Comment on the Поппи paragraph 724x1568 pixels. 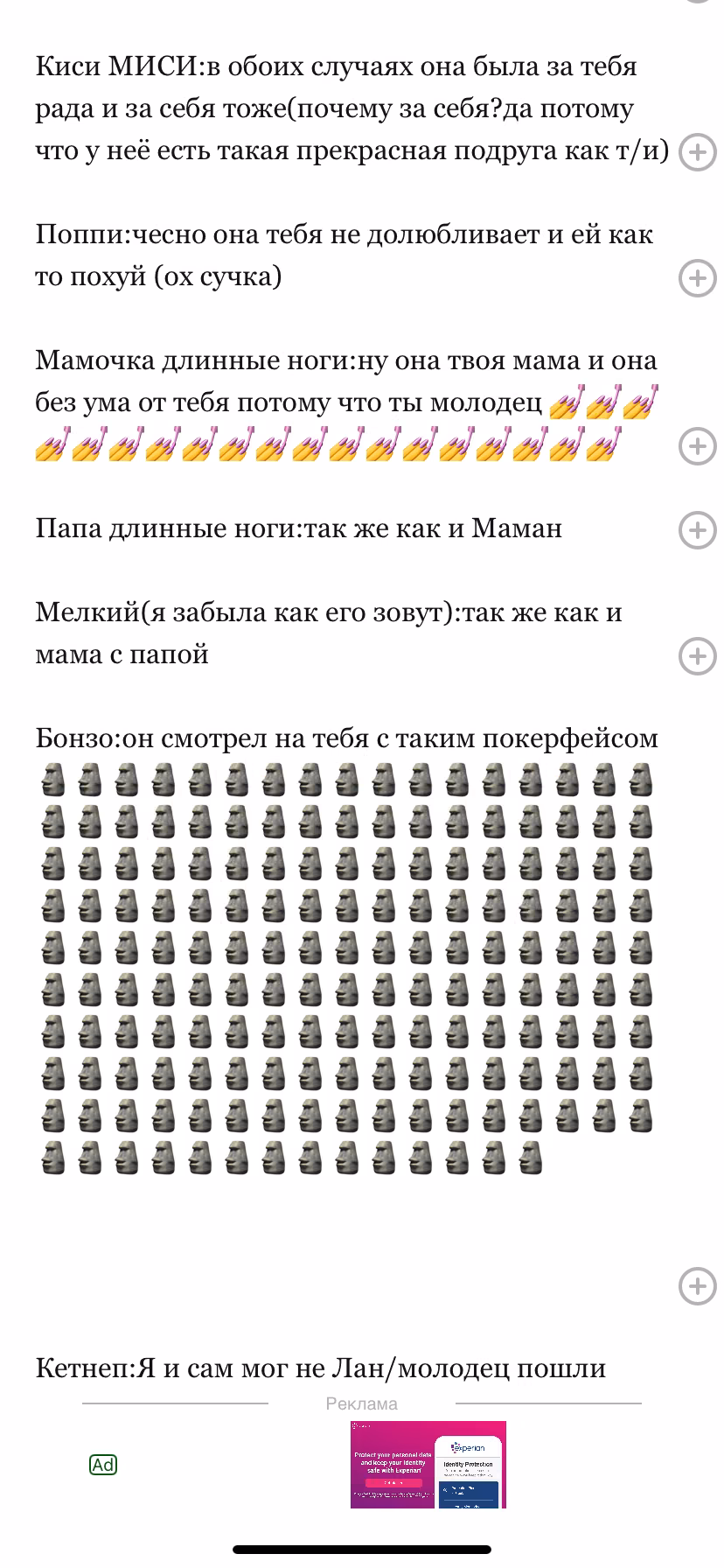point(697,278)
